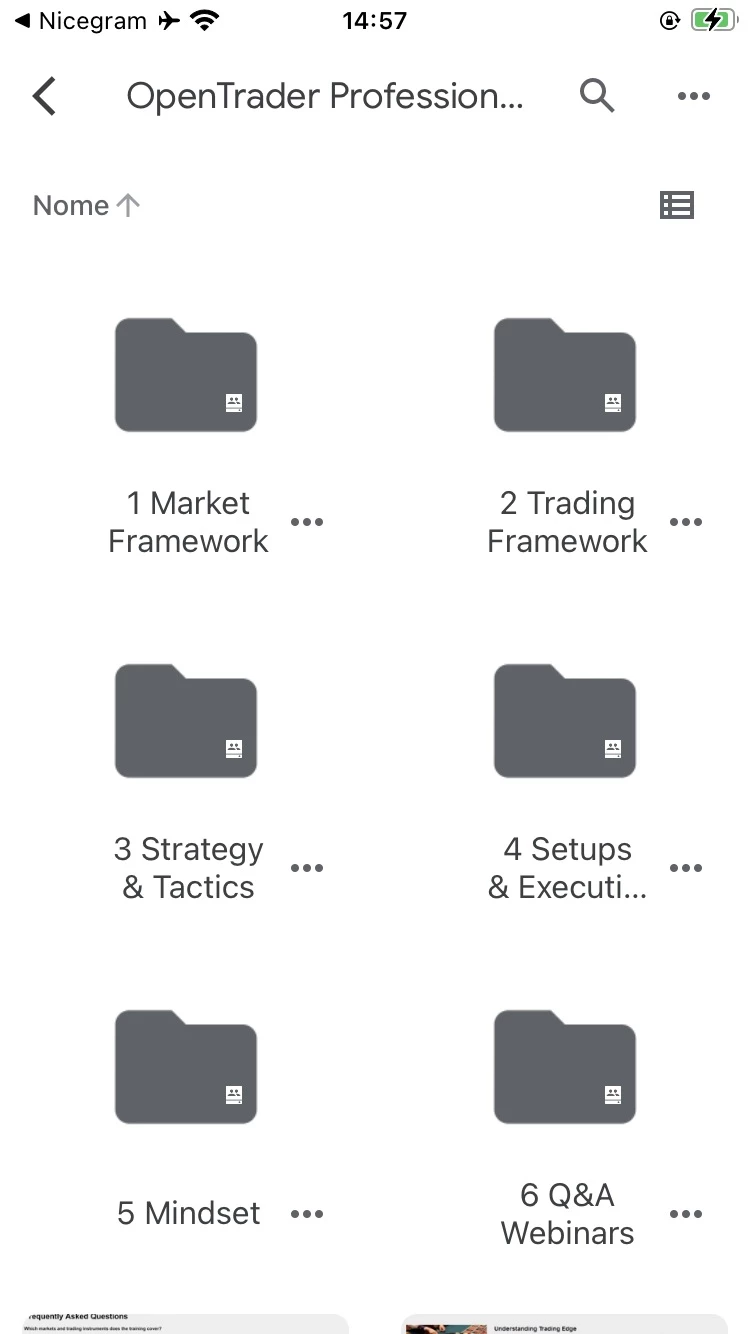Open options for 3 Strategy & Tactics
Screen dimensions: 750x1334
click(x=307, y=868)
